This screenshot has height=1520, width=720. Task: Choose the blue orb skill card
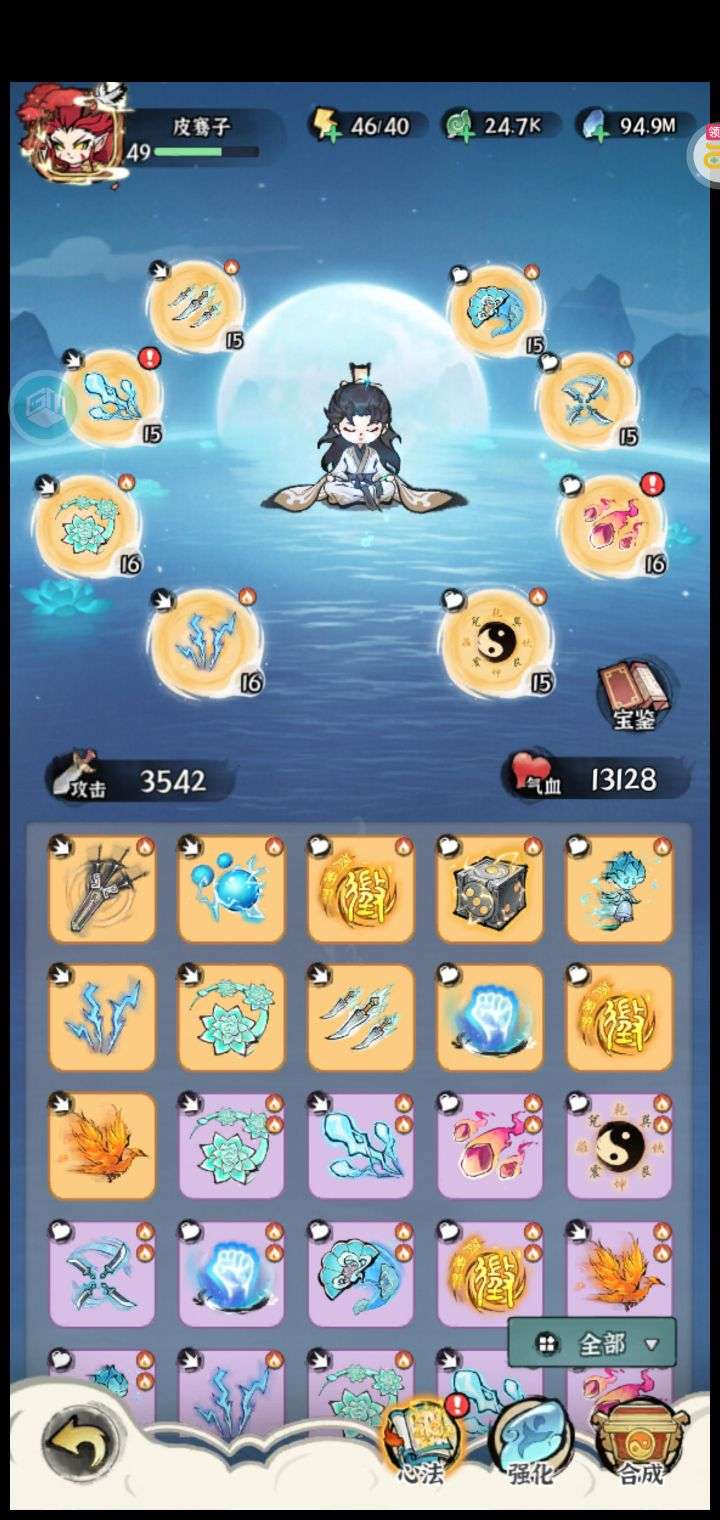(x=231, y=888)
